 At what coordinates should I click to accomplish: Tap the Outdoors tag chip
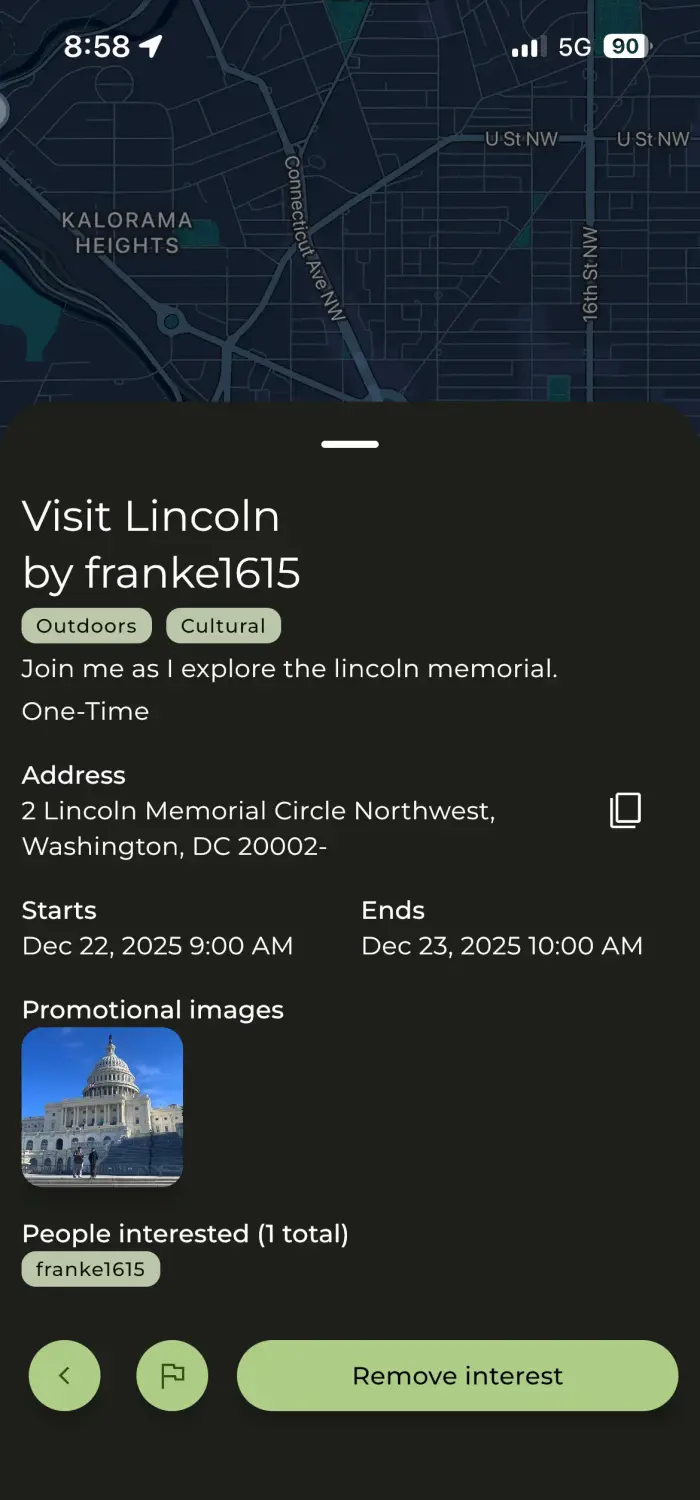87,626
